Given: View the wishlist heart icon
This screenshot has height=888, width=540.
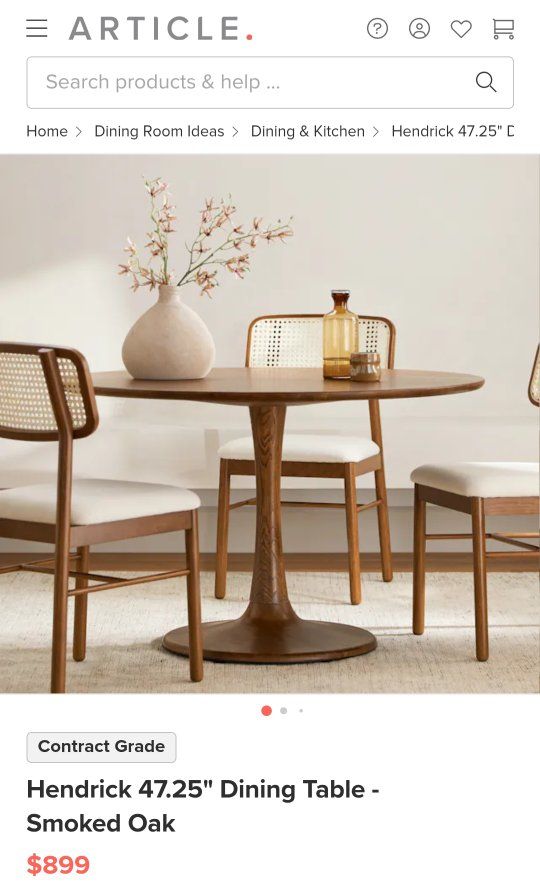Looking at the screenshot, I should click(x=461, y=28).
